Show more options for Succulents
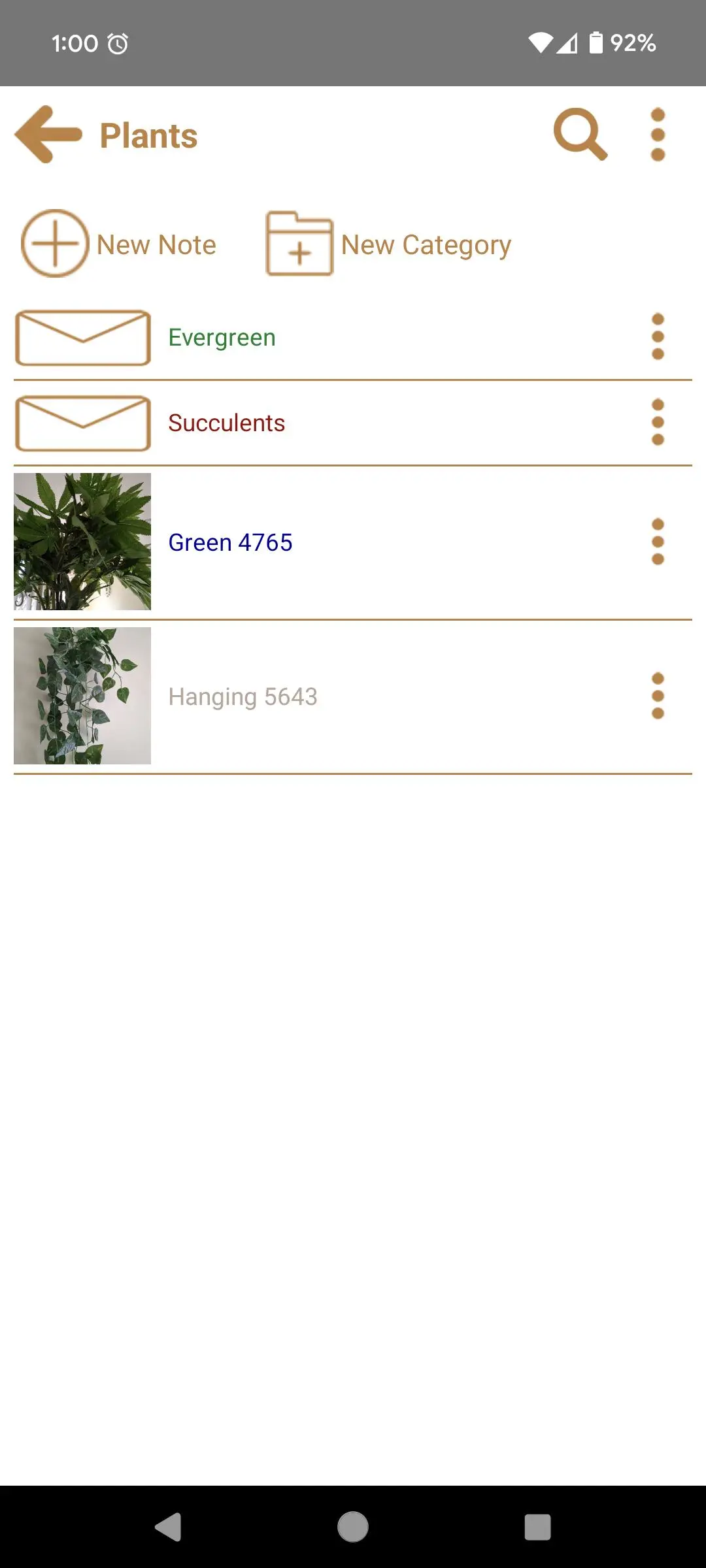Image resolution: width=706 pixels, height=1568 pixels. click(658, 423)
